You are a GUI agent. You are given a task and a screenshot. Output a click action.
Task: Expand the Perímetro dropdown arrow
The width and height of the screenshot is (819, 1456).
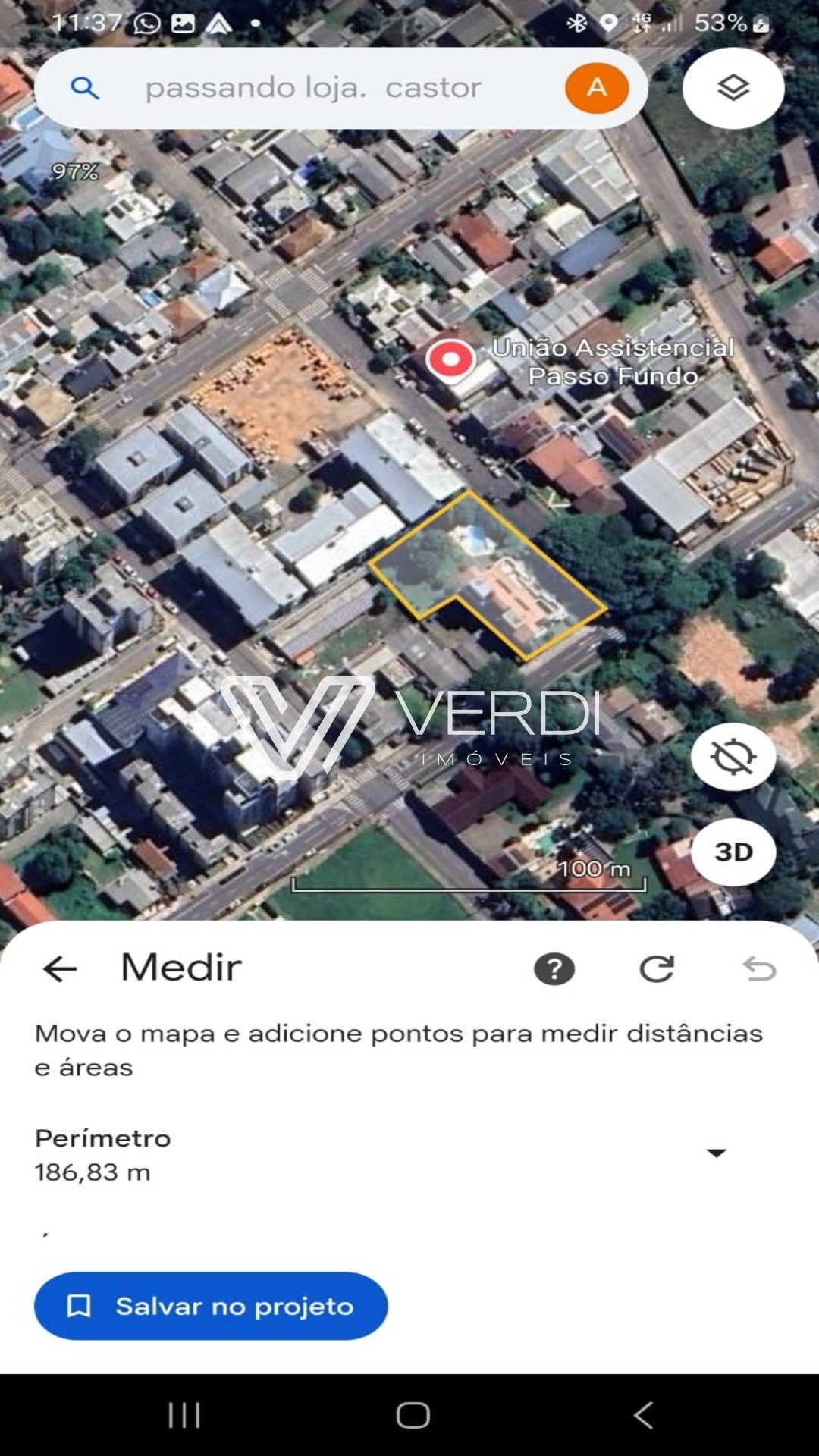coord(717,1153)
